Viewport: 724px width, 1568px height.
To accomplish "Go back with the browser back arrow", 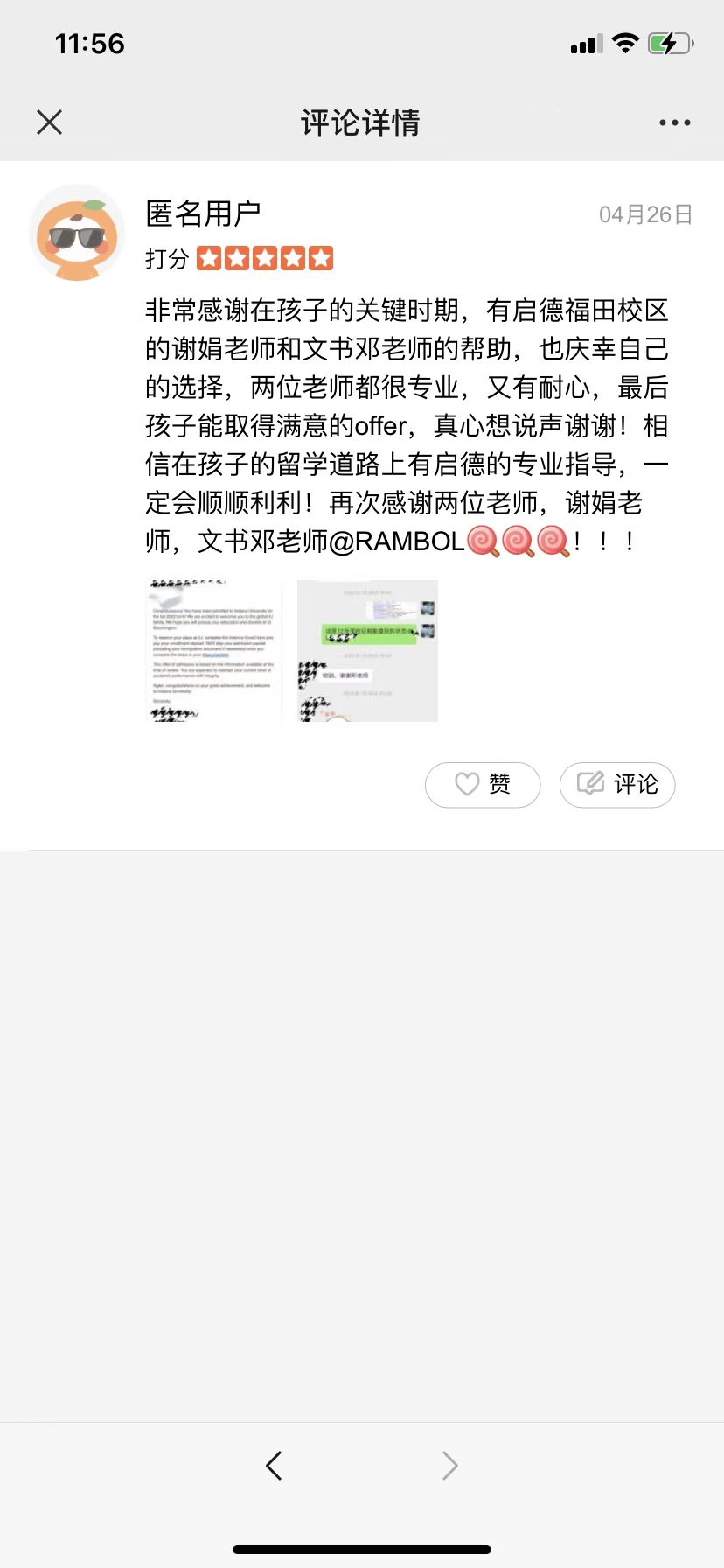I will pyautogui.click(x=274, y=1465).
